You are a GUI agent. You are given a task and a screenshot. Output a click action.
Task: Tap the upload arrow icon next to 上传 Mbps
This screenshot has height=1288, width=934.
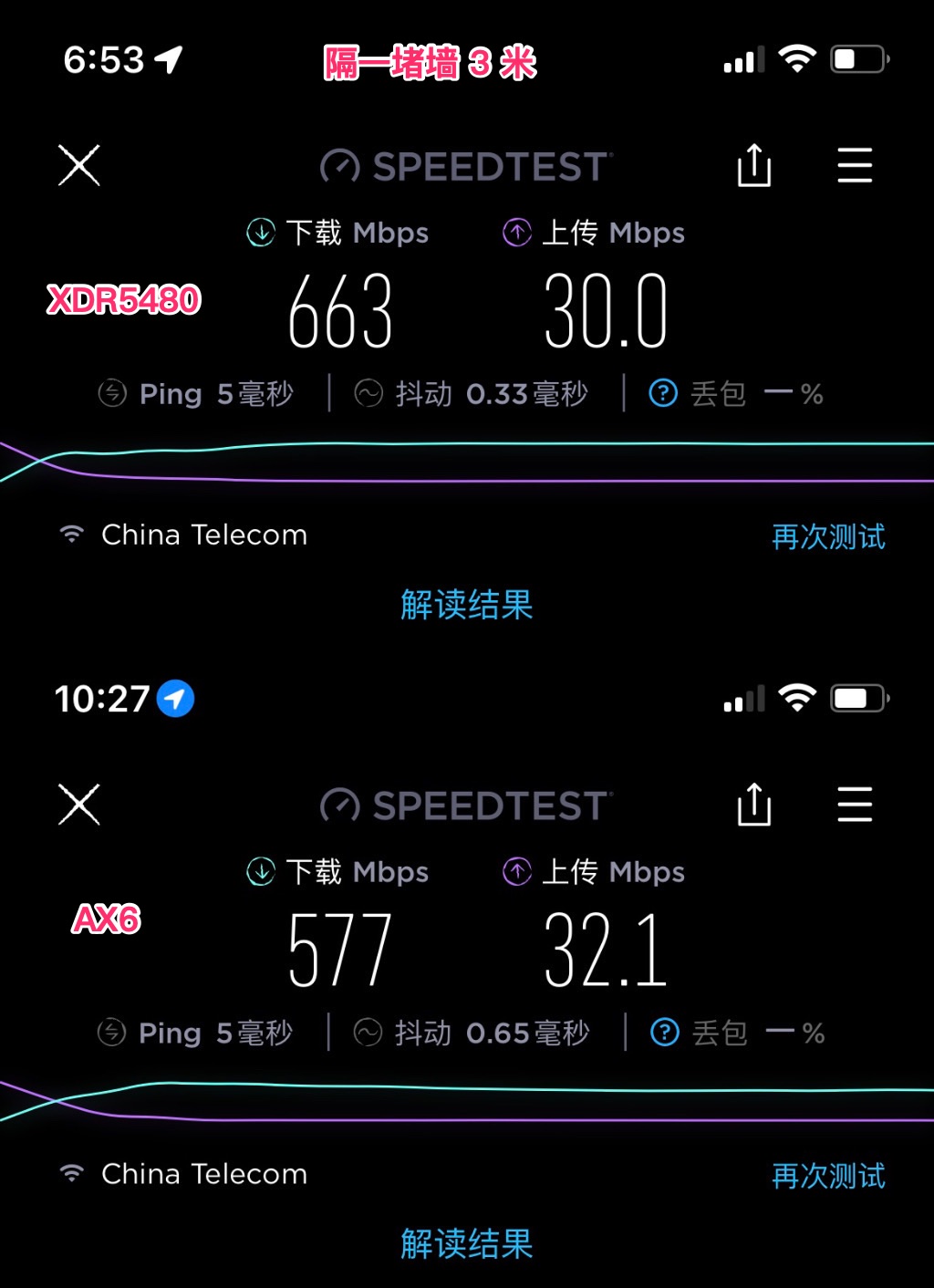[516, 233]
